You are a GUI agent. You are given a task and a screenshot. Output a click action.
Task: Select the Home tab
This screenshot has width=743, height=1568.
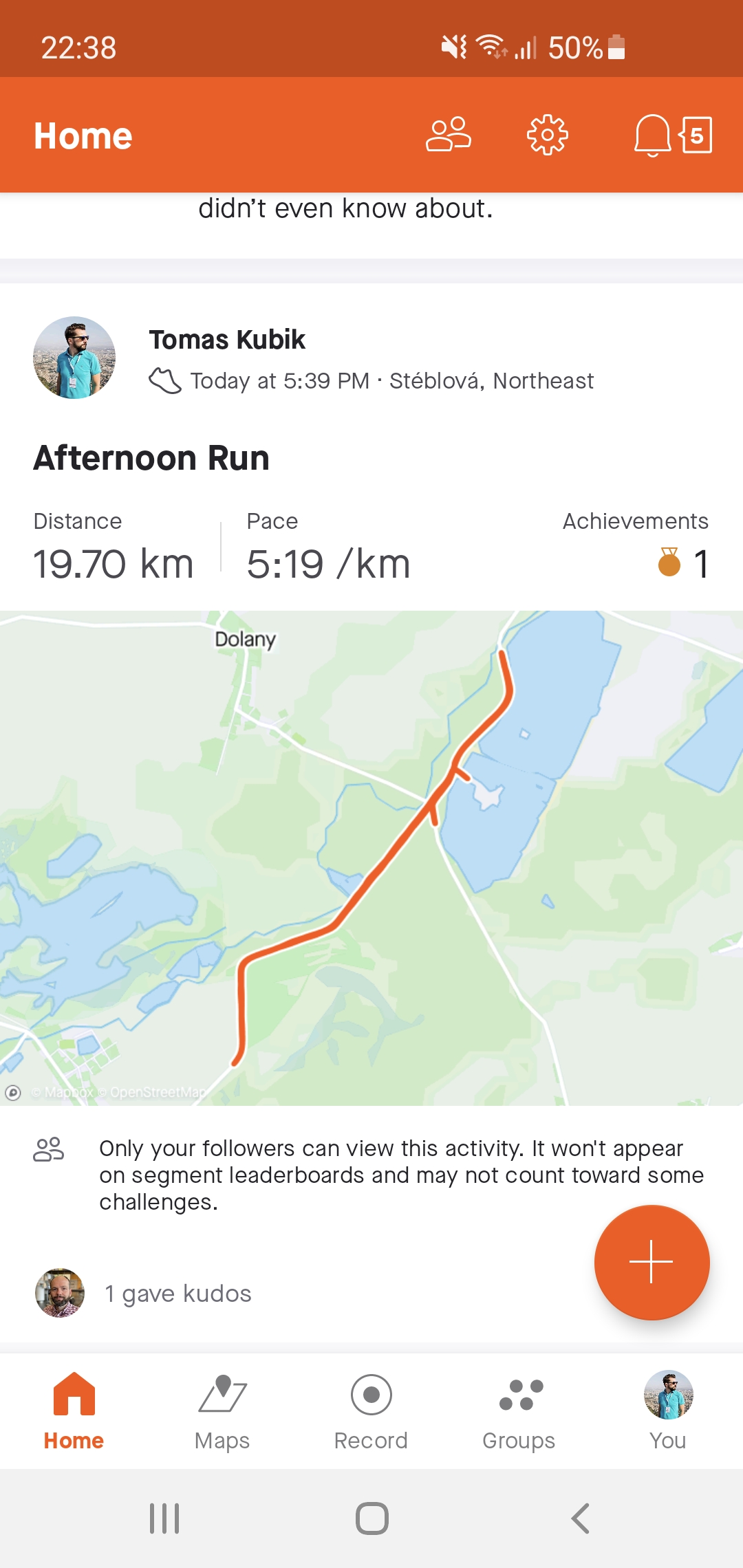74,1412
